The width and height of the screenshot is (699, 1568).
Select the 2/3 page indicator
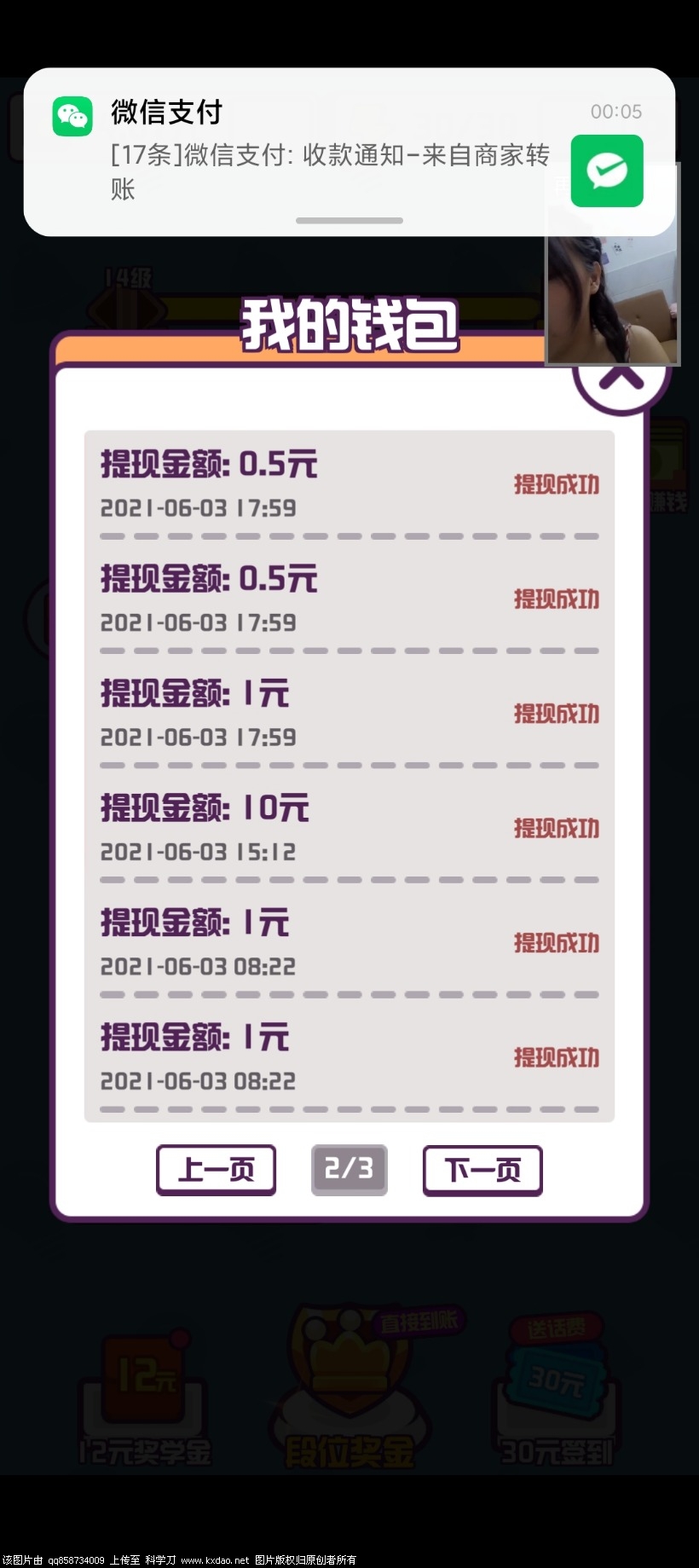coord(349,1170)
